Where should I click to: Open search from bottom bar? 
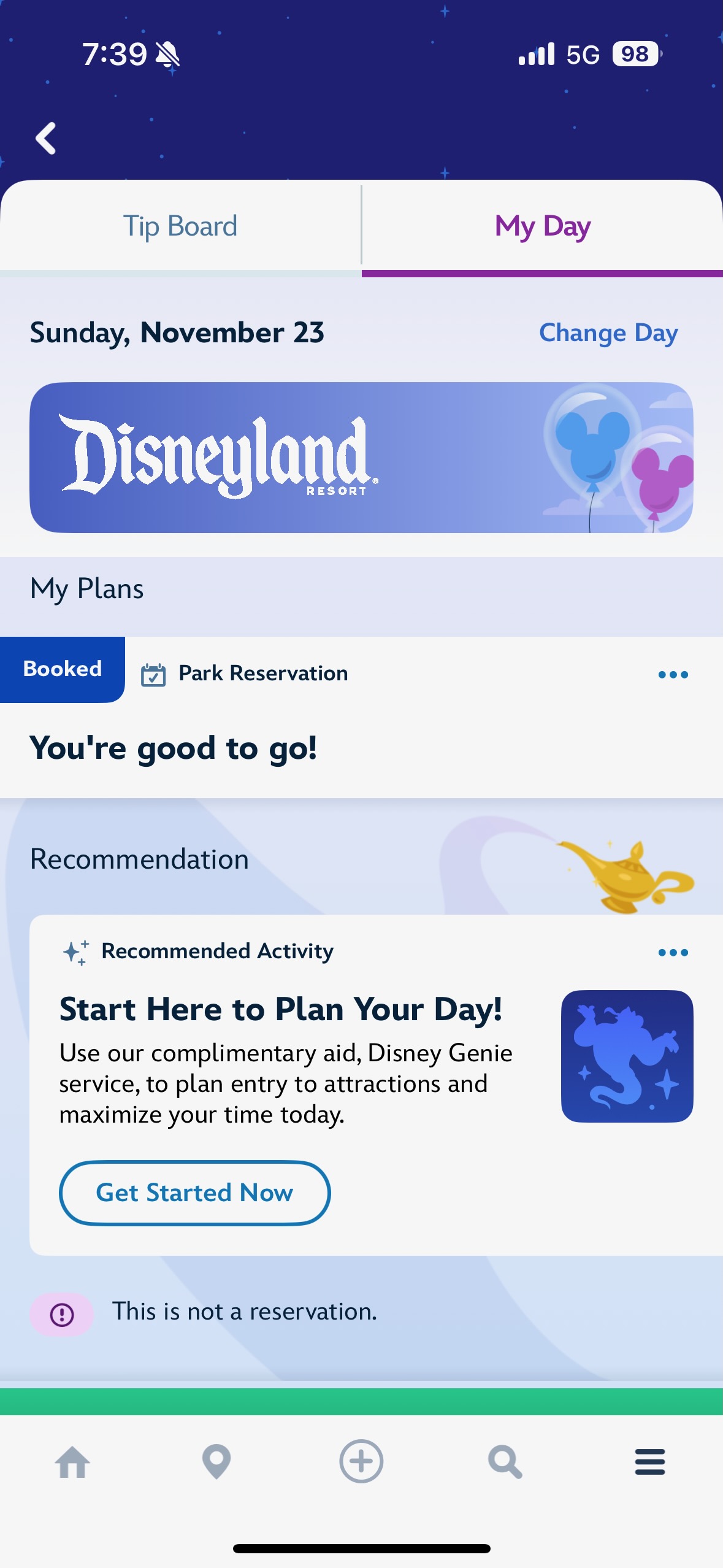pyautogui.click(x=505, y=1462)
